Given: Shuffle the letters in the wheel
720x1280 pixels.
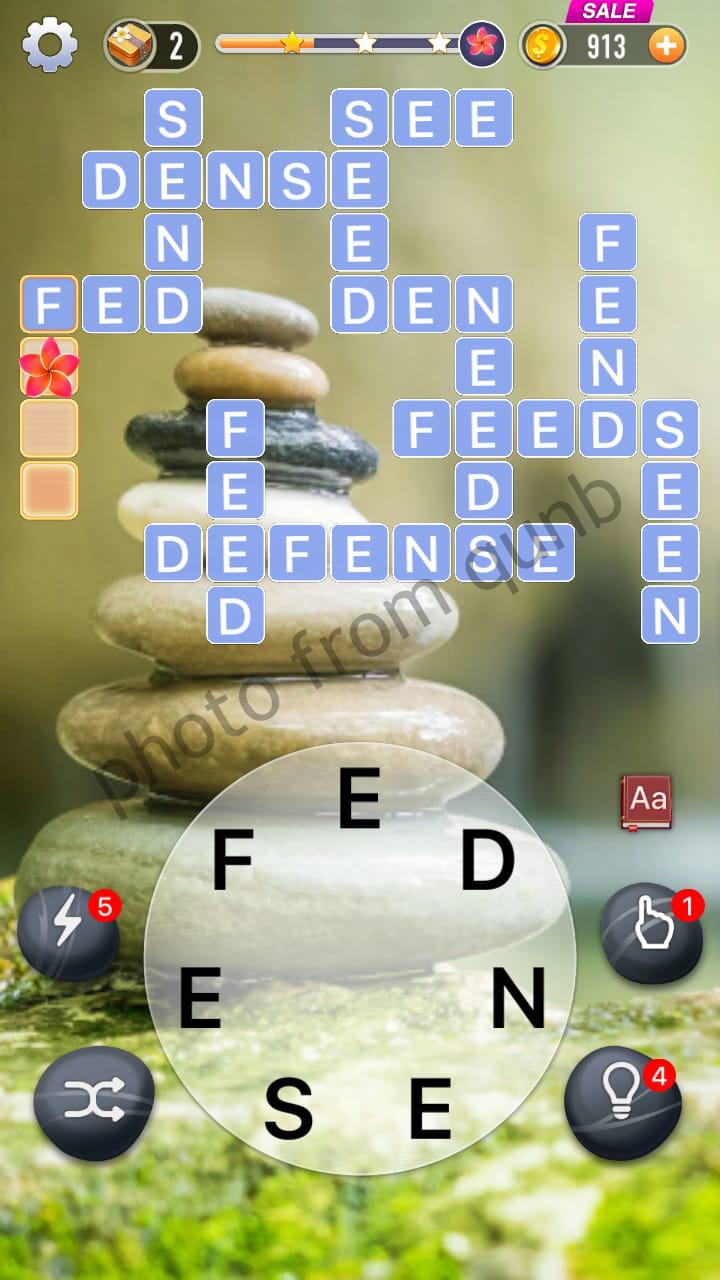Looking at the screenshot, I should point(94,1103).
